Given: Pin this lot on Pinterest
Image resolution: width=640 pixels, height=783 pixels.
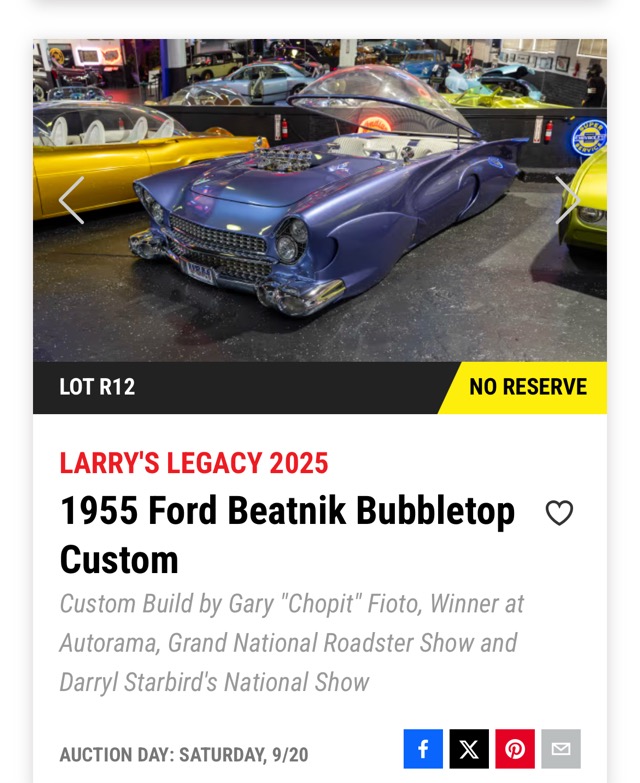Looking at the screenshot, I should pos(515,749).
